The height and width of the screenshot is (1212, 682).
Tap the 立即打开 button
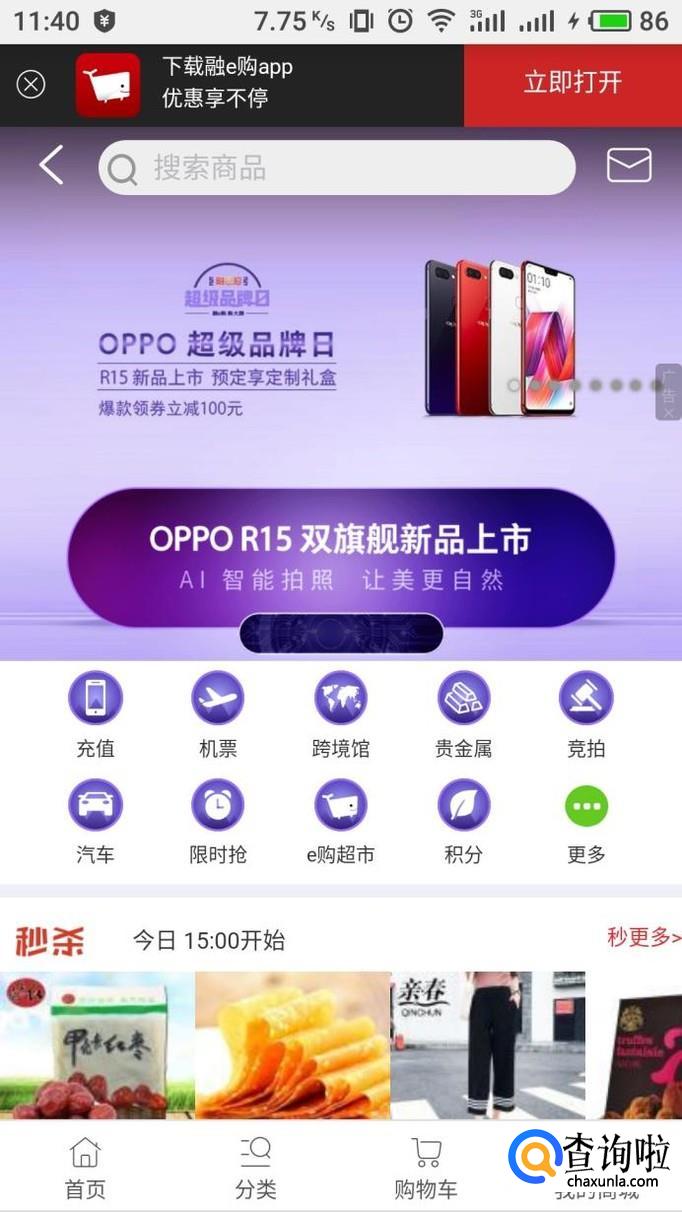[x=572, y=84]
